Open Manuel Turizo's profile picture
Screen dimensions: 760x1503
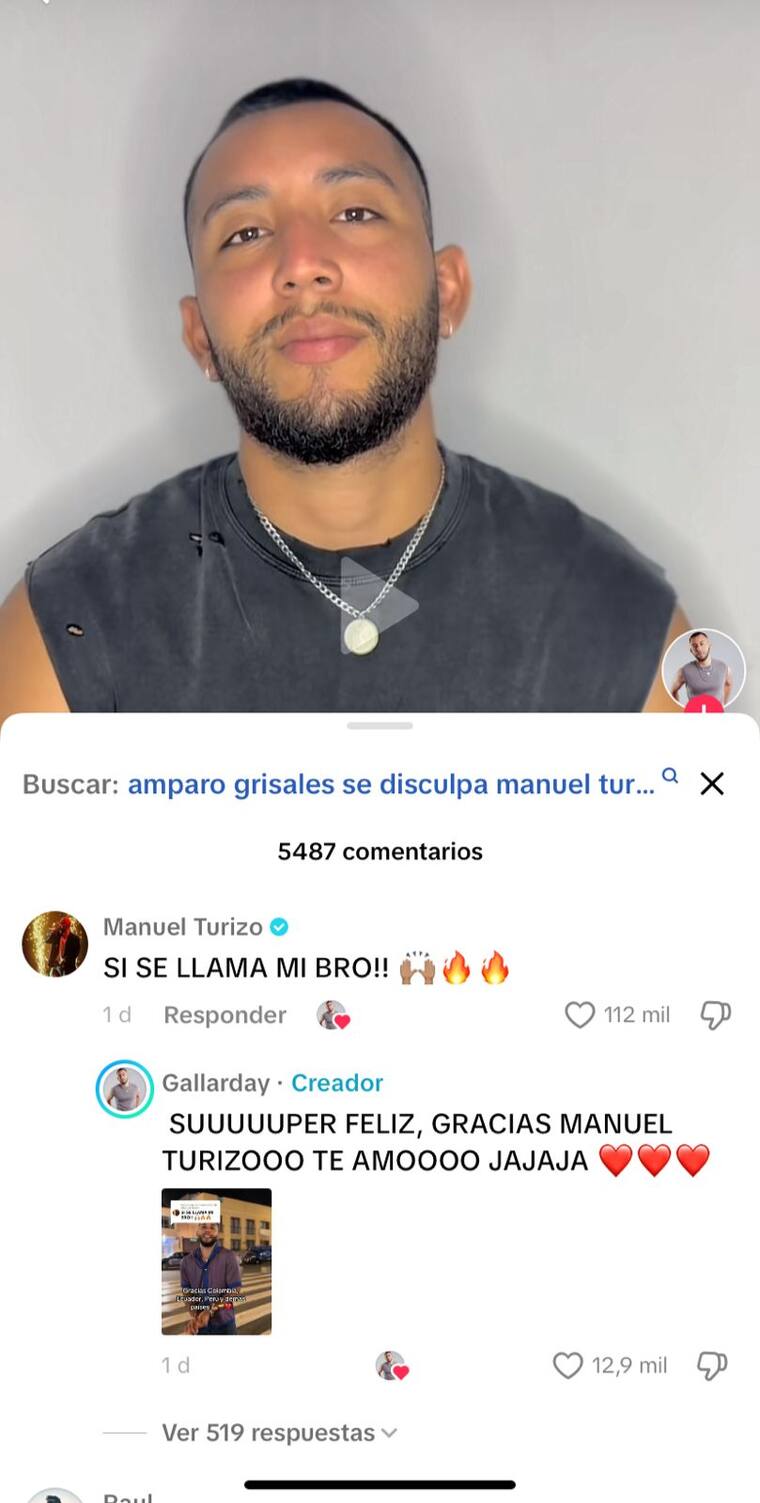tap(55, 943)
